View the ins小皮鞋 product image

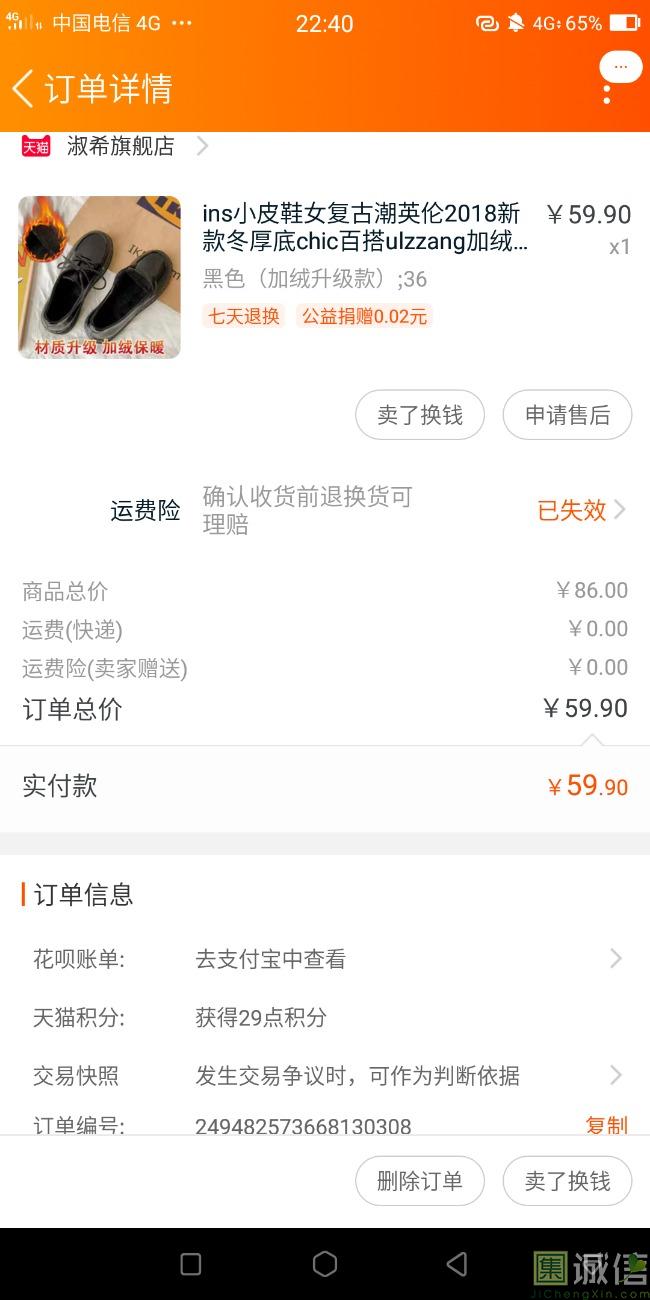coord(99,277)
